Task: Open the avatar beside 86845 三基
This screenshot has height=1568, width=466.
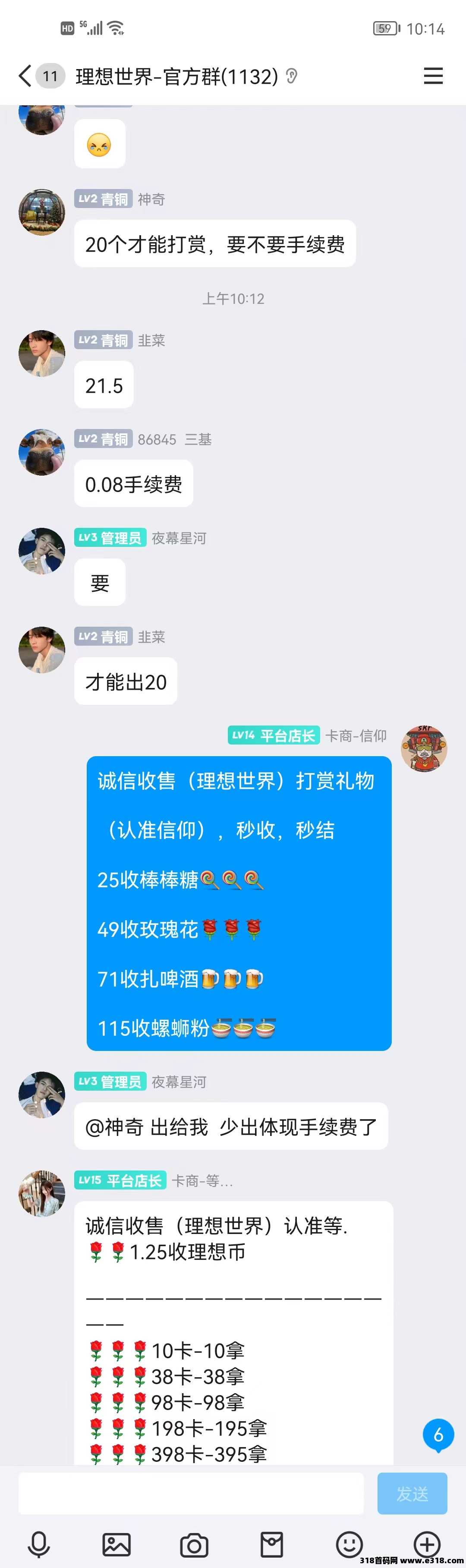Action: pyautogui.click(x=41, y=451)
